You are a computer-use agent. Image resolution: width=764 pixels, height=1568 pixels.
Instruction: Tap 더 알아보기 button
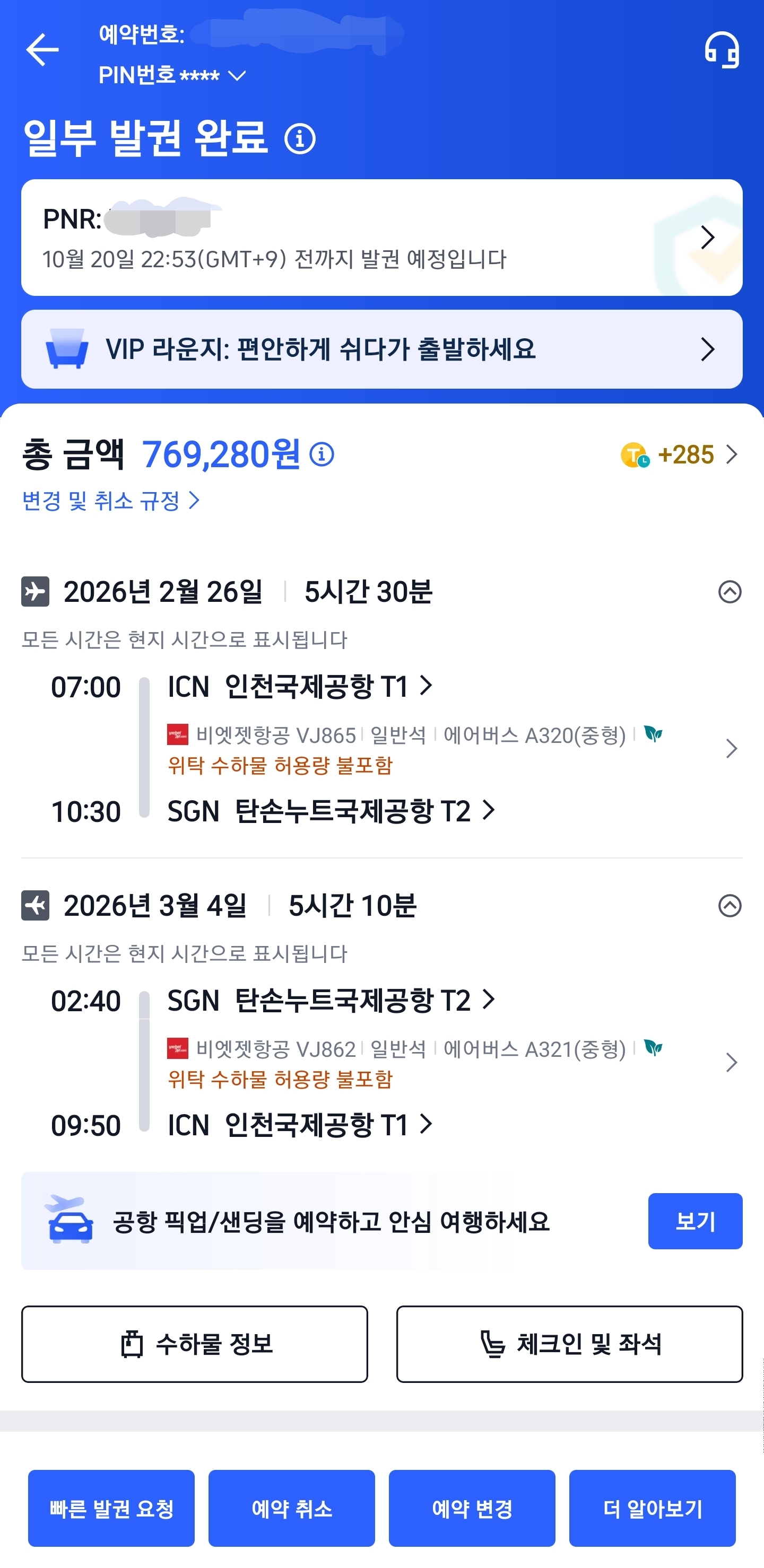click(652, 1509)
